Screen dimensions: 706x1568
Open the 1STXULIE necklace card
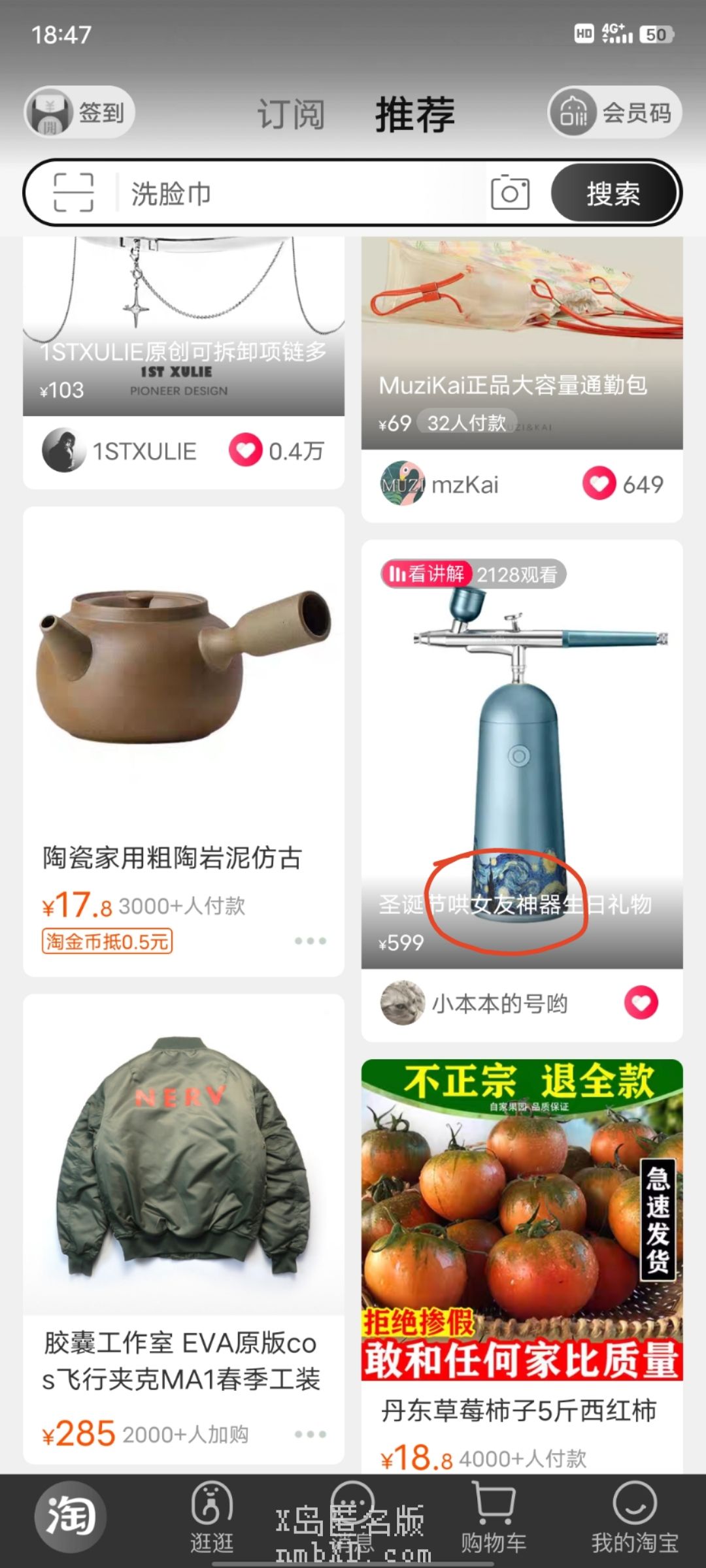click(183, 327)
